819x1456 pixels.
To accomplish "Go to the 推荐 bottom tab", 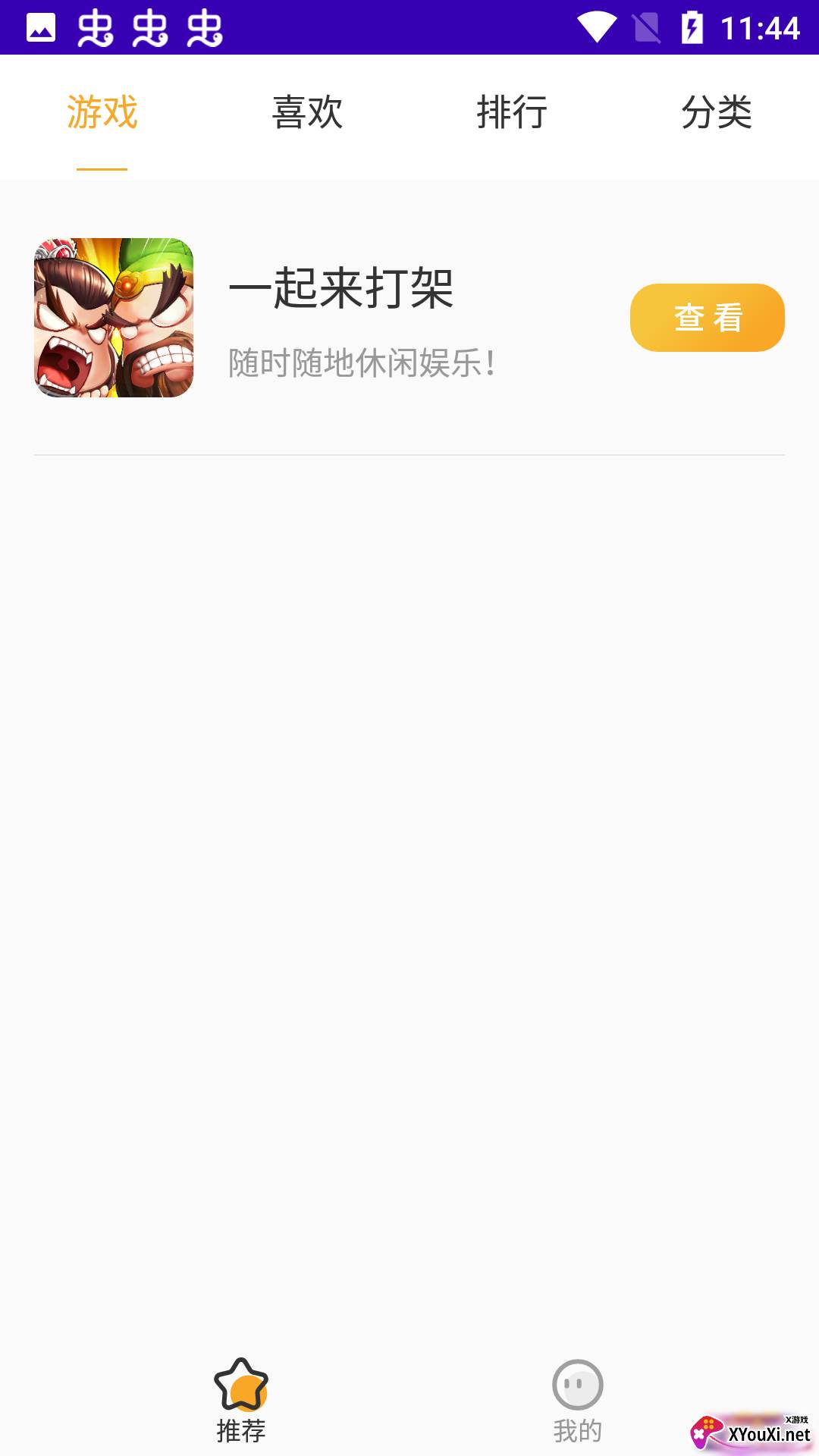I will pos(241,1400).
